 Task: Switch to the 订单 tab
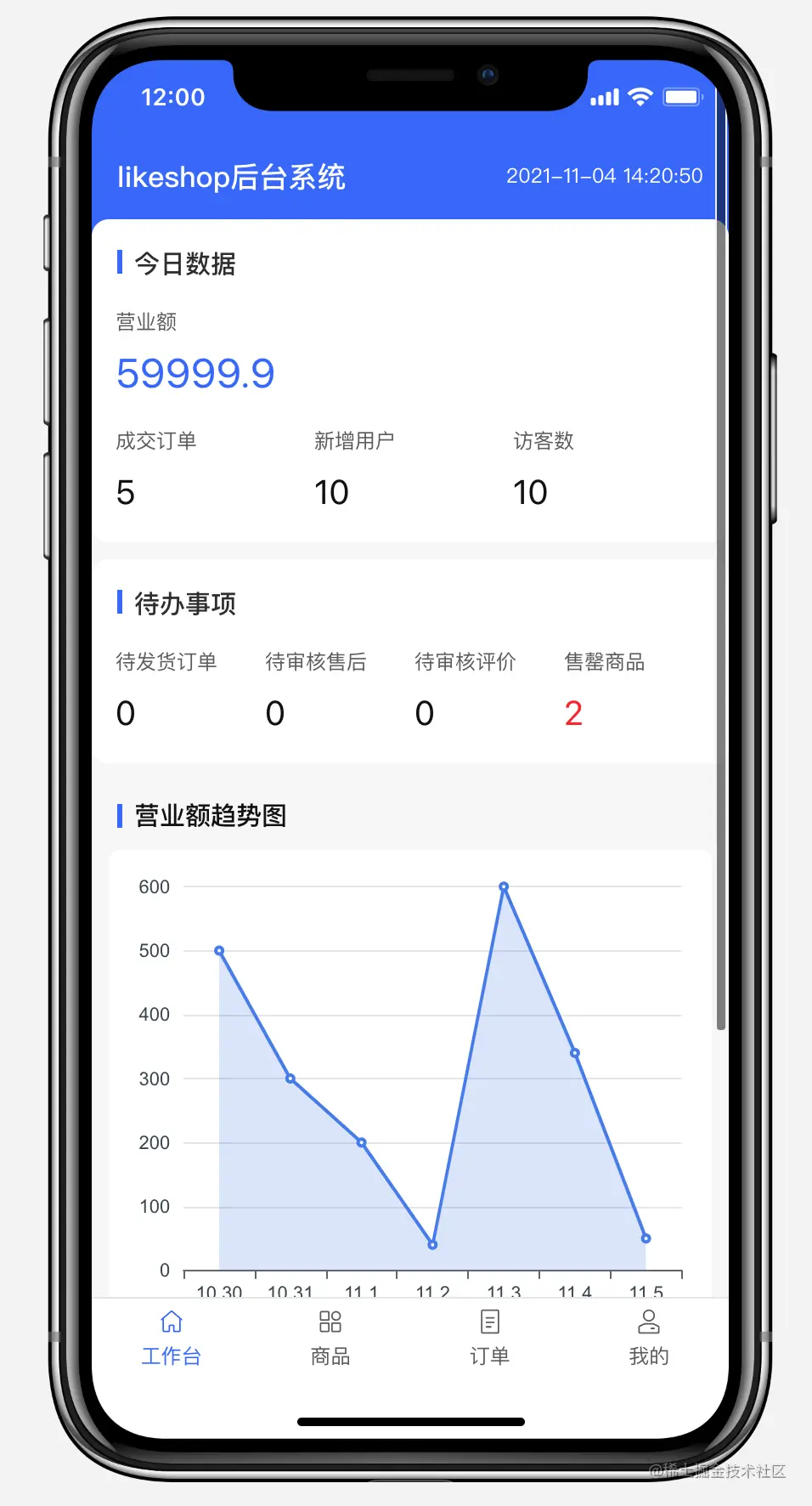click(x=489, y=1337)
